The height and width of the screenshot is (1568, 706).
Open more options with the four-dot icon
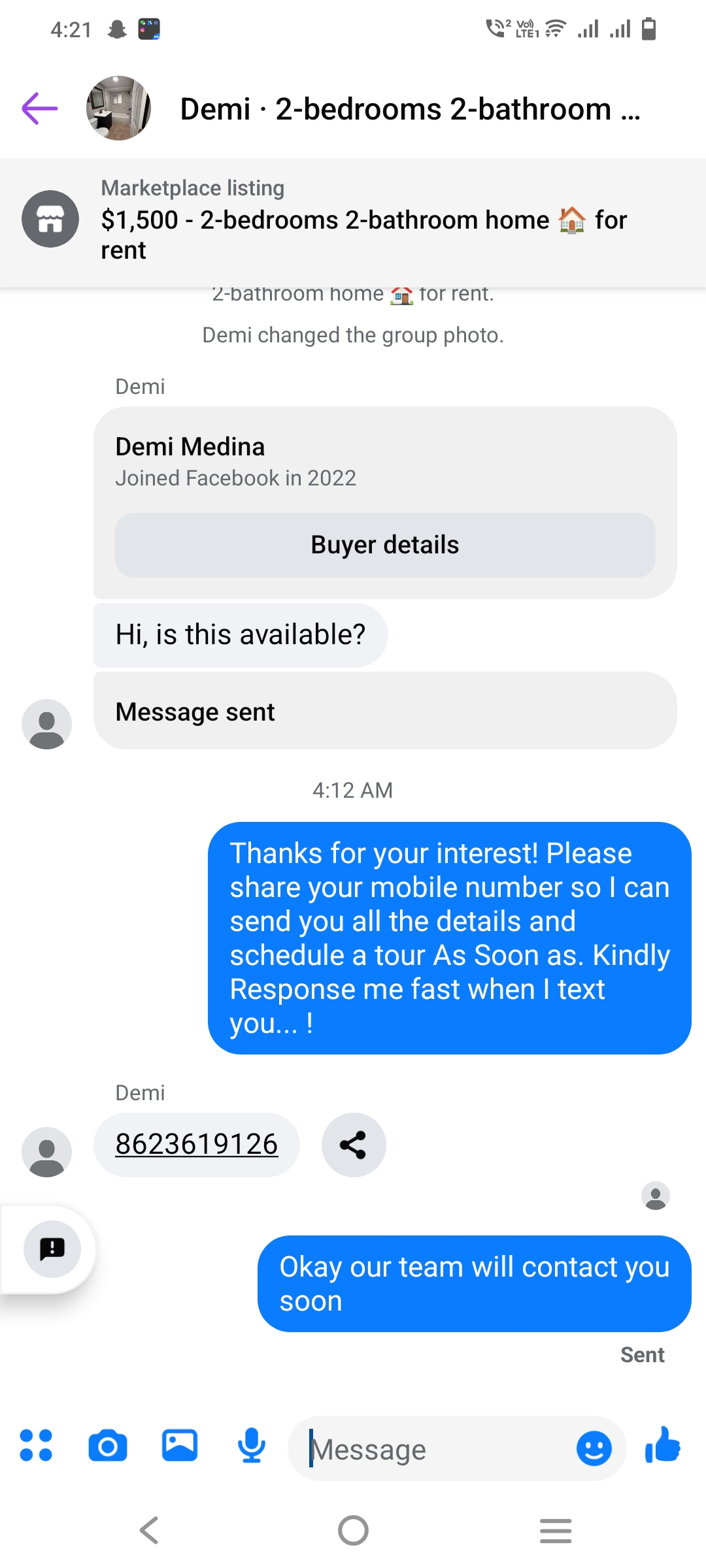click(36, 1445)
